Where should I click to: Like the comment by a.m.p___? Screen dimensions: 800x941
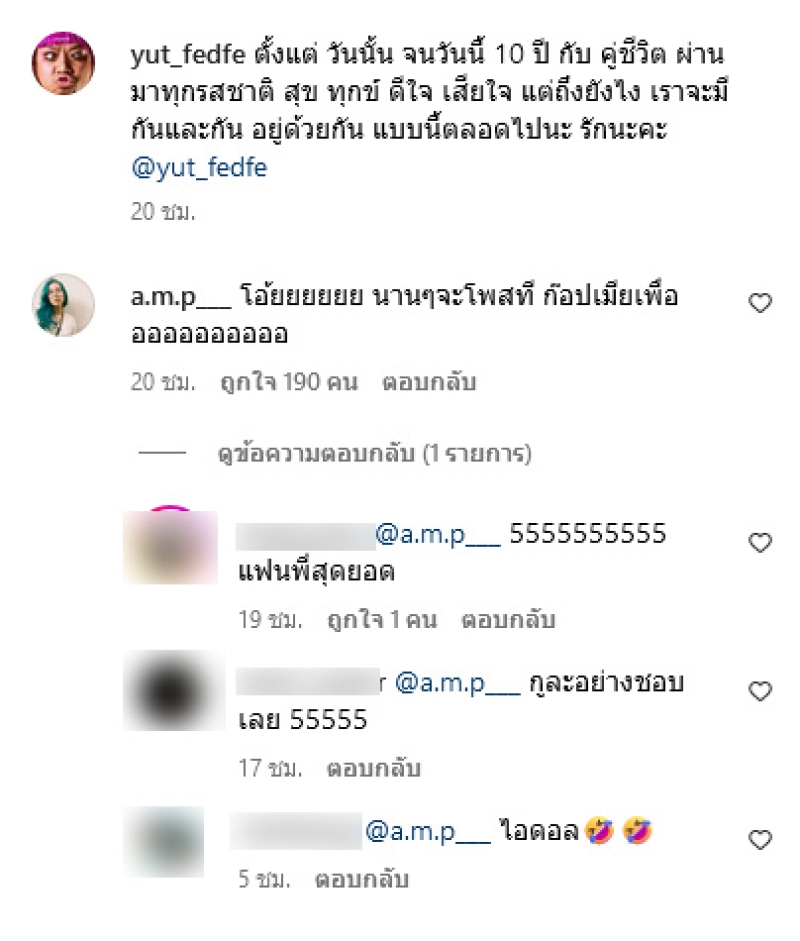(x=760, y=303)
